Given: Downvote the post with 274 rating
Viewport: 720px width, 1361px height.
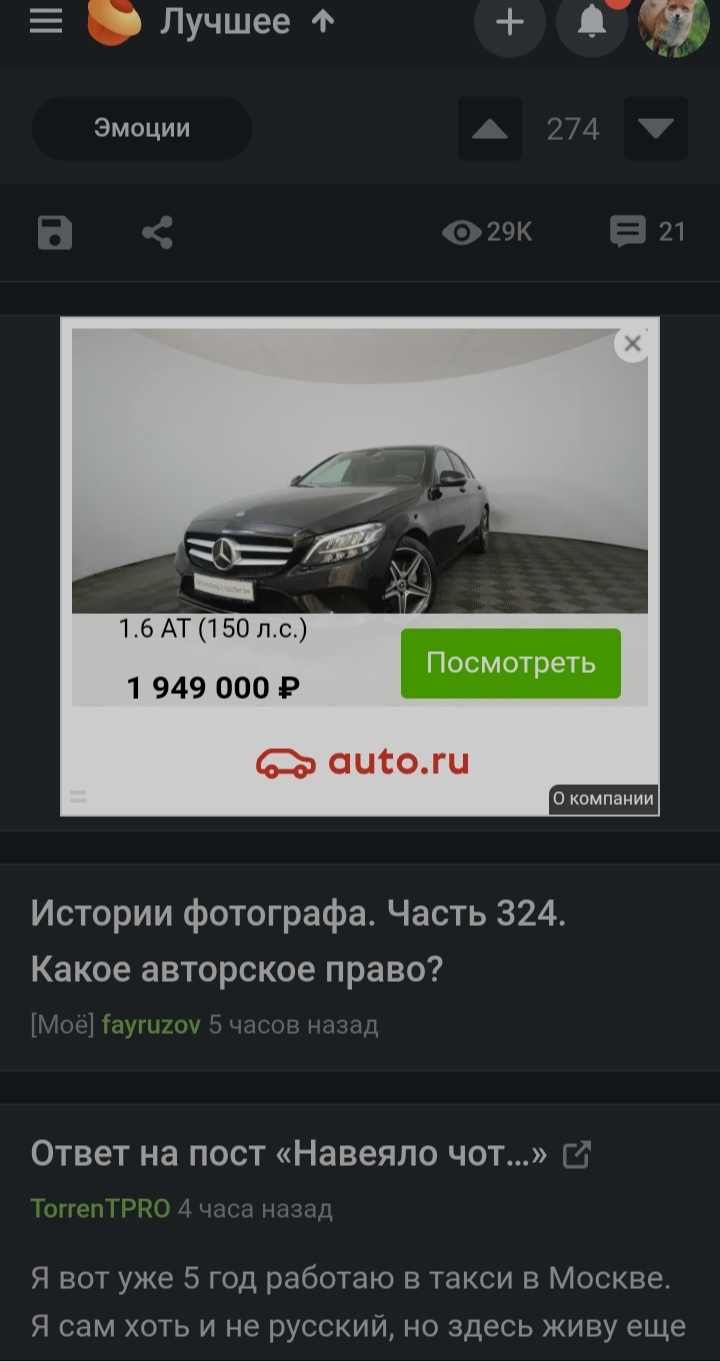Looking at the screenshot, I should pos(656,129).
